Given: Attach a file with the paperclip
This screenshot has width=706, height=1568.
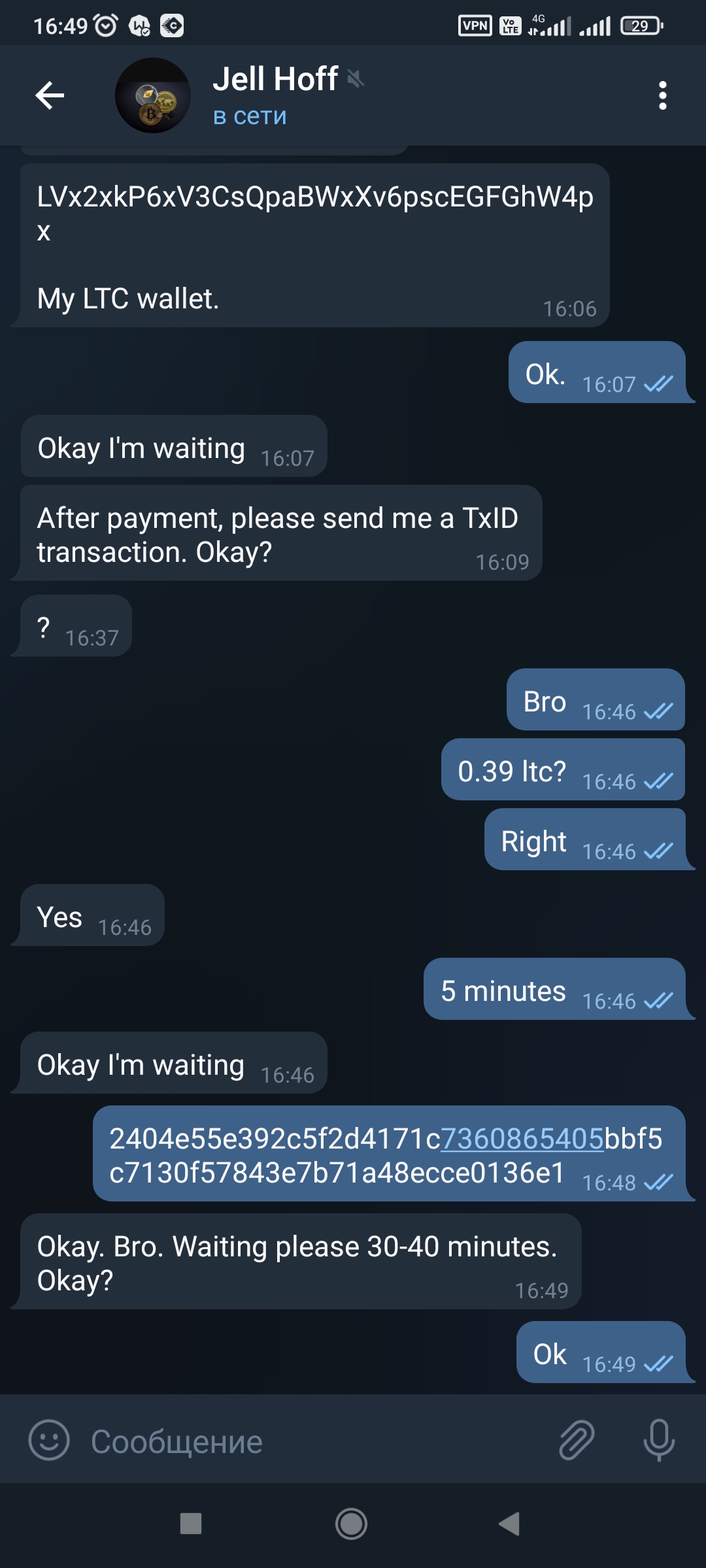Looking at the screenshot, I should (577, 1440).
